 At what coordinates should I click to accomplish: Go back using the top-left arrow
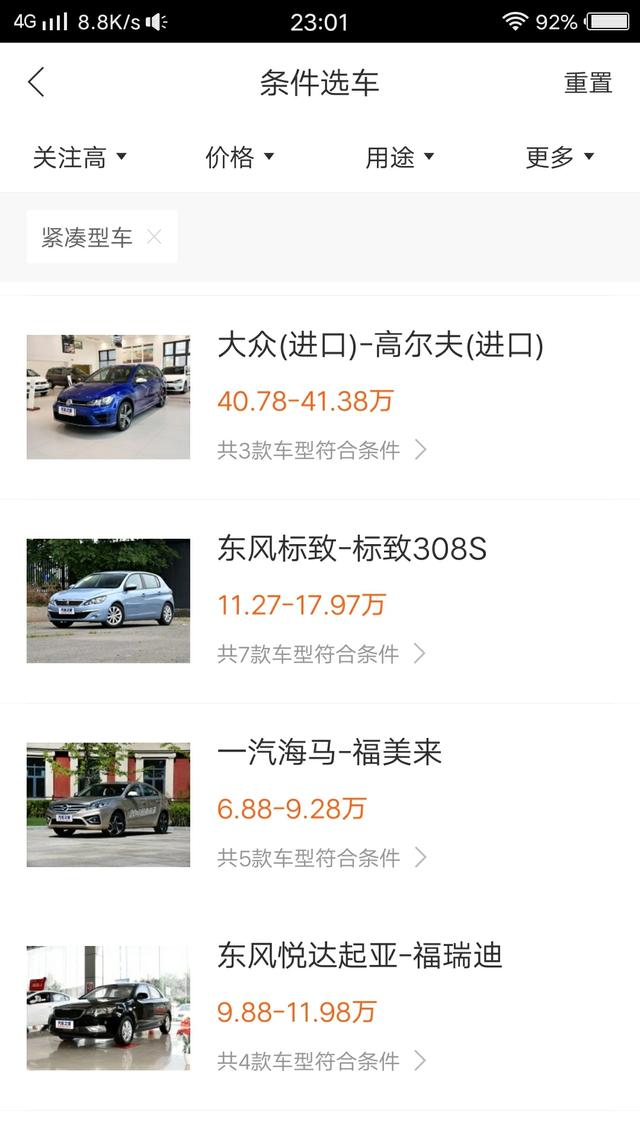click(x=37, y=82)
